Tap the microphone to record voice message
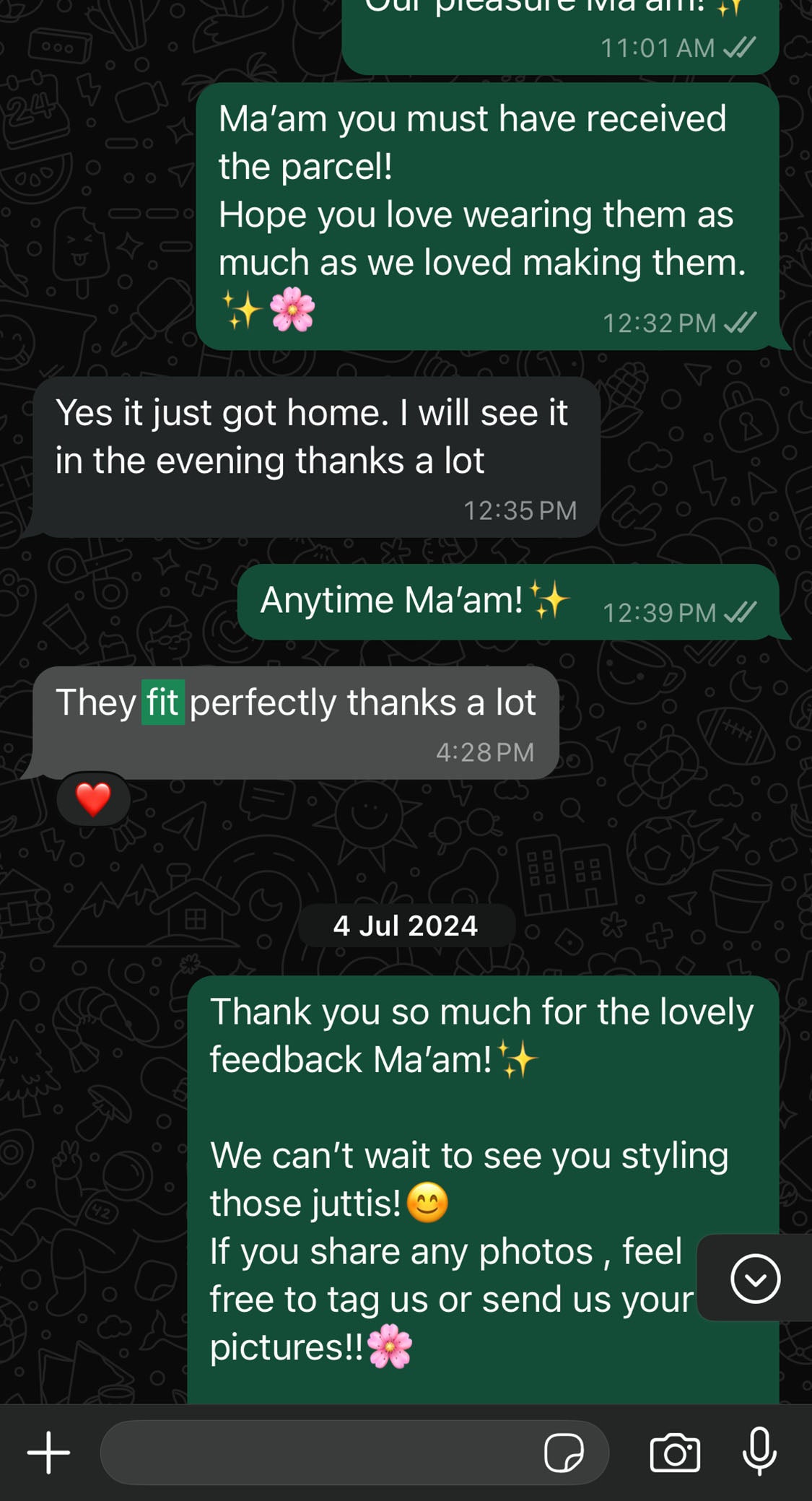This screenshot has width=812, height=1501. click(x=759, y=1450)
